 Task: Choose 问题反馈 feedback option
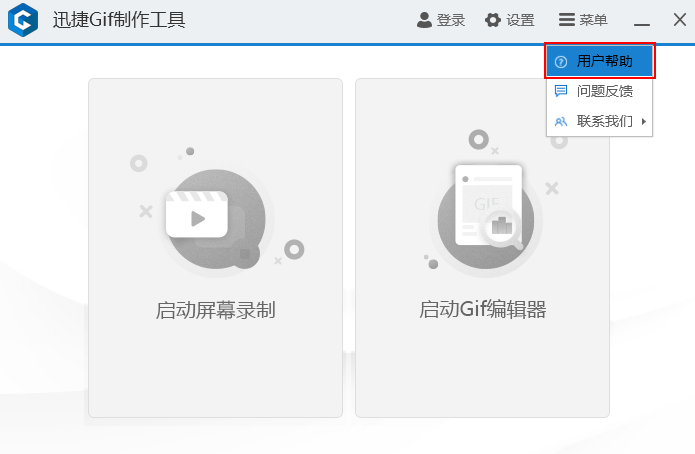[x=600, y=91]
